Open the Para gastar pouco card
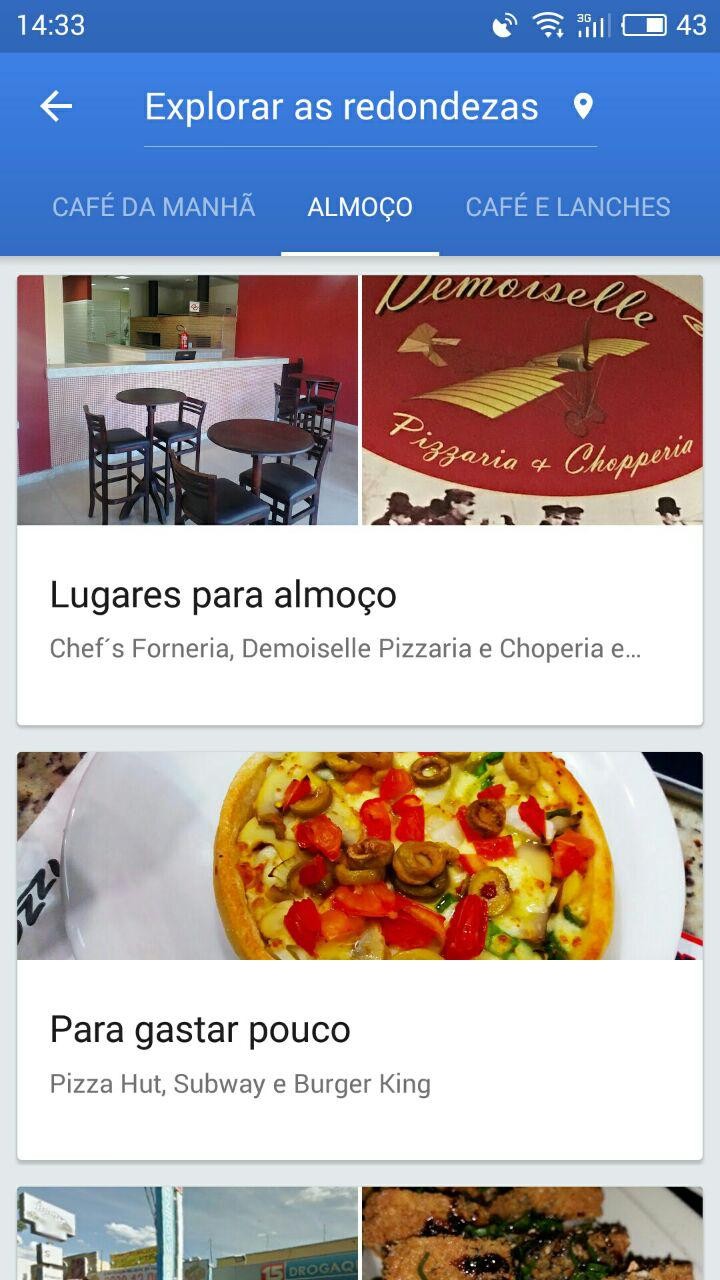 coord(360,955)
